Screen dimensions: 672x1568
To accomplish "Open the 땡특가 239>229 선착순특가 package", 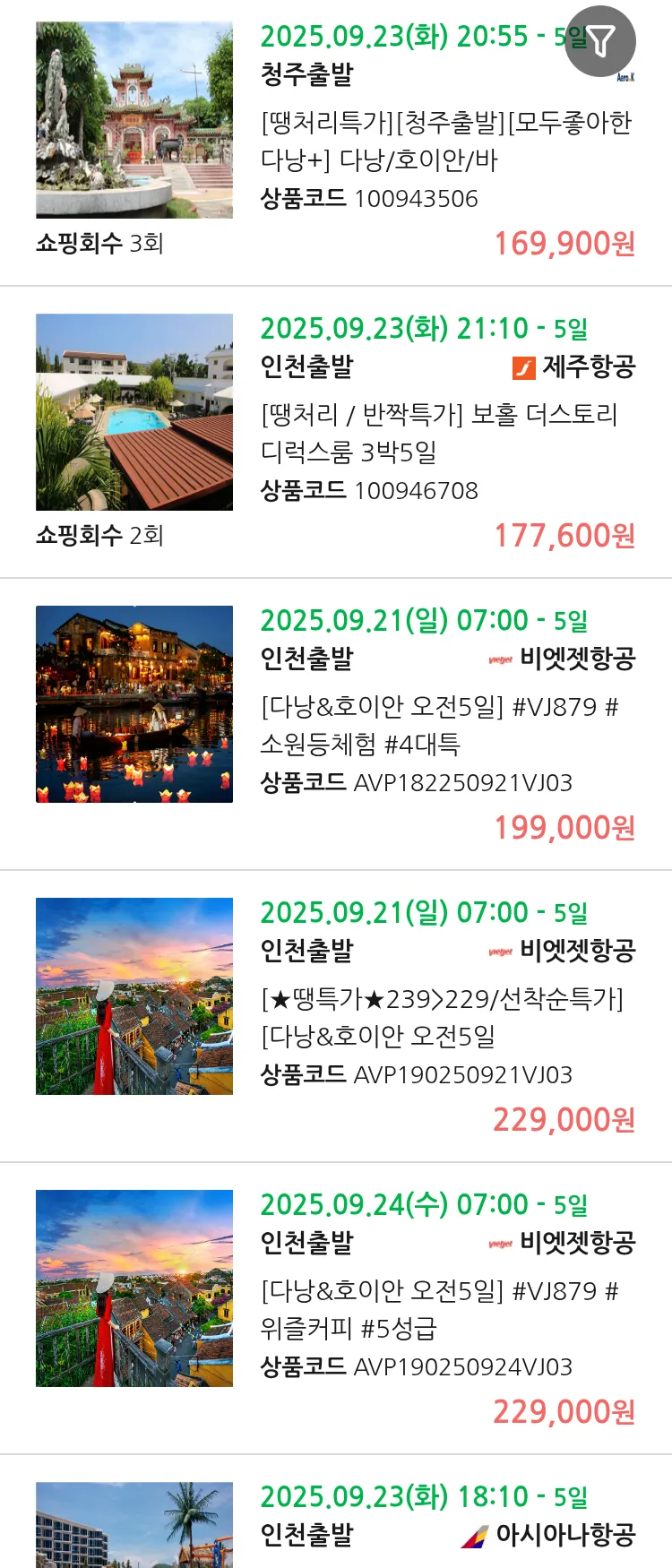I will [x=441, y=1017].
